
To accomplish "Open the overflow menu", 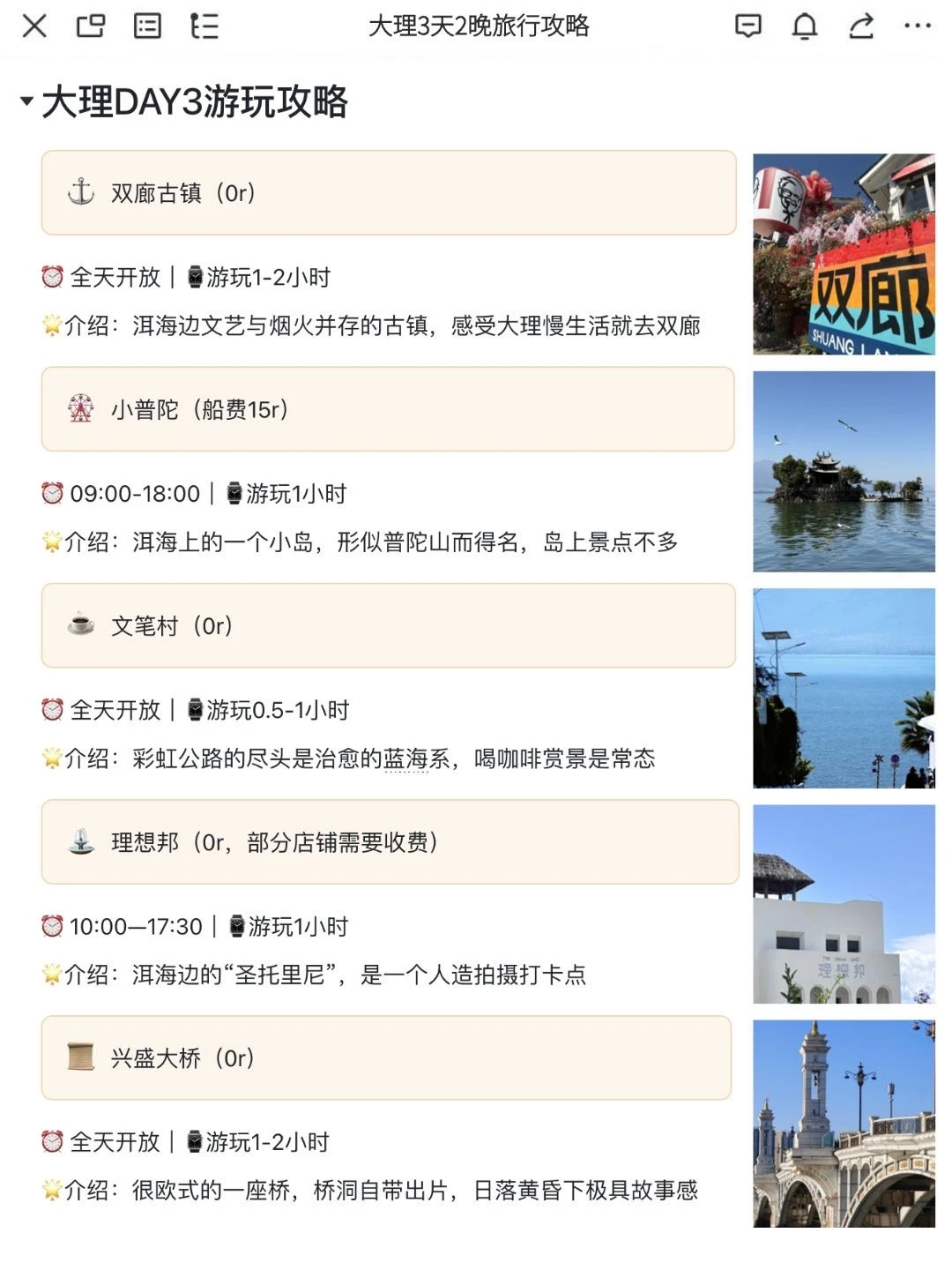I will pyautogui.click(x=918, y=26).
